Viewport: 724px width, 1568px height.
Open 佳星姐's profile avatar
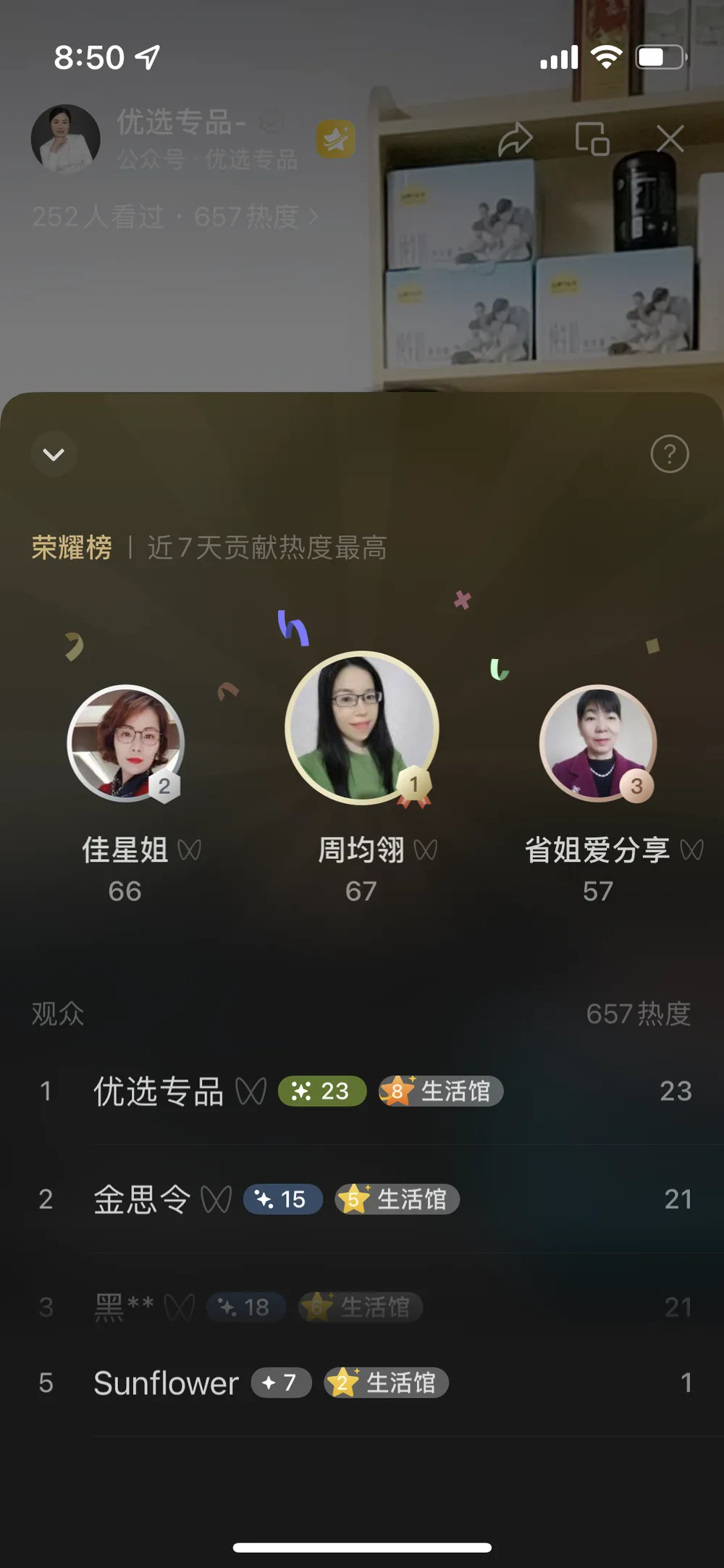pyautogui.click(x=126, y=743)
